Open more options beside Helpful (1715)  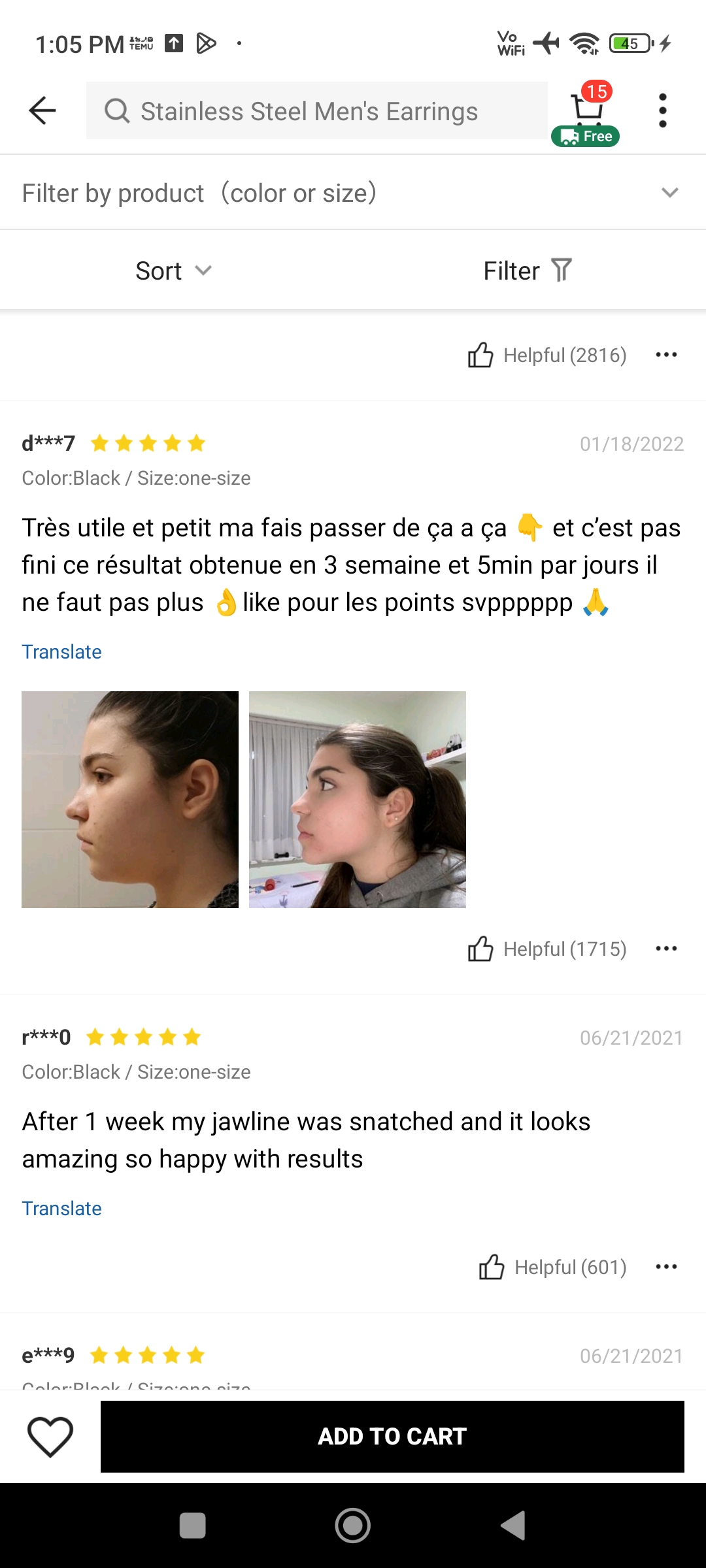[666, 949]
